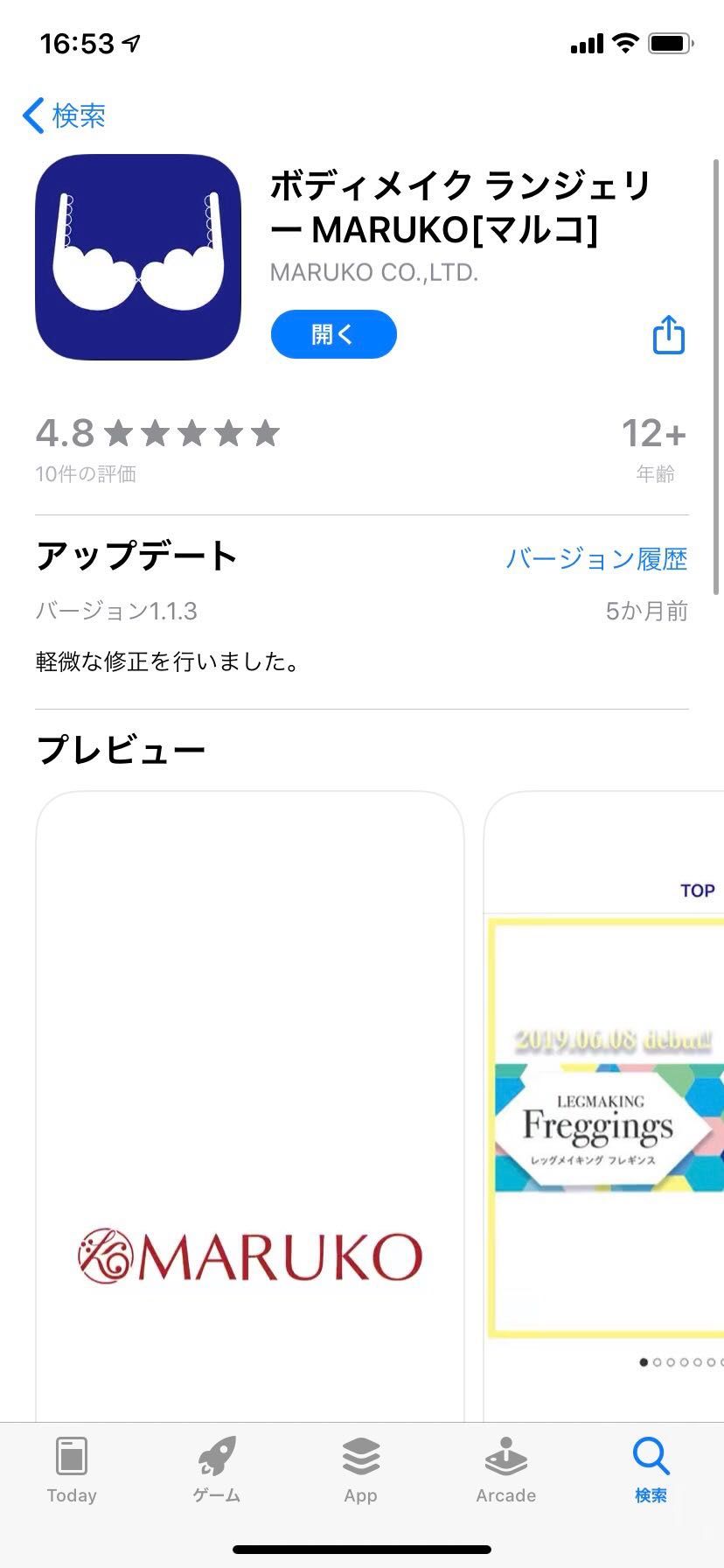Go back to 検索 results

pyautogui.click(x=65, y=115)
